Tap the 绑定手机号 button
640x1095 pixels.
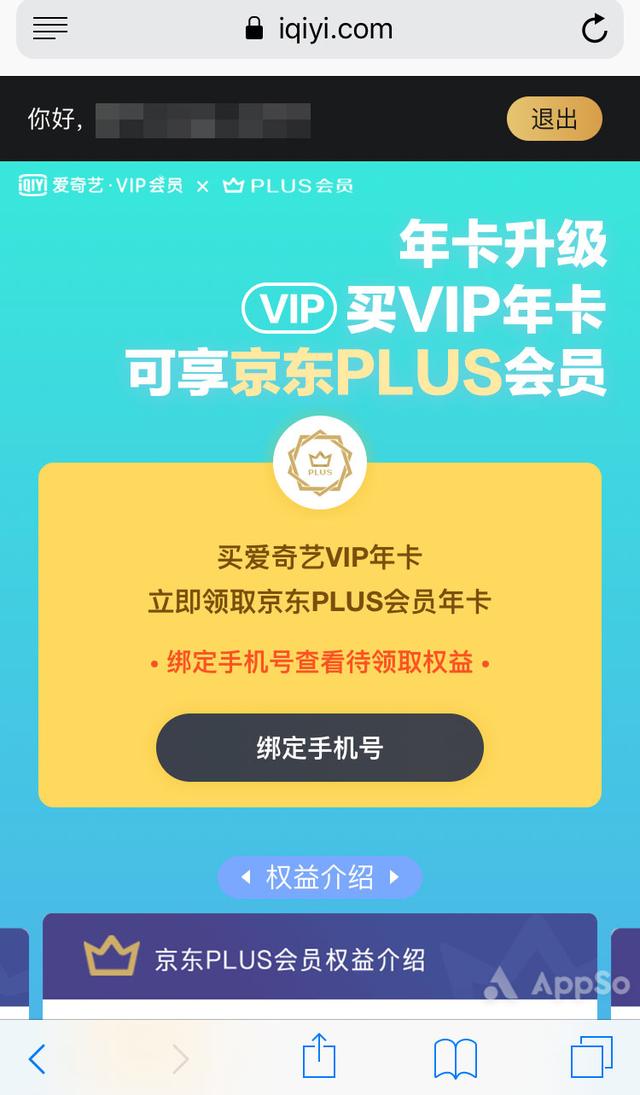click(319, 747)
